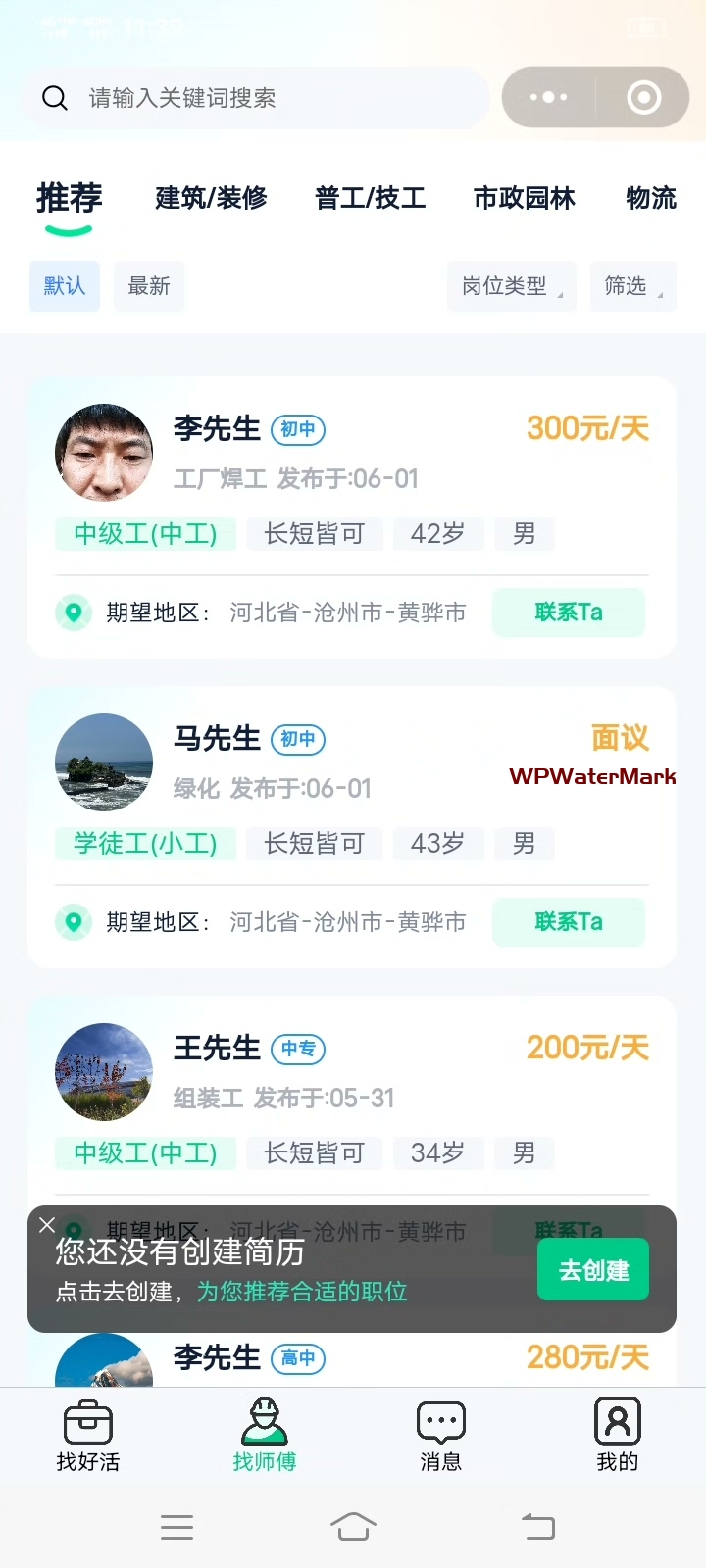Go to the 找好活 tab
Screen dimensions: 706x1568
pos(88,1436)
